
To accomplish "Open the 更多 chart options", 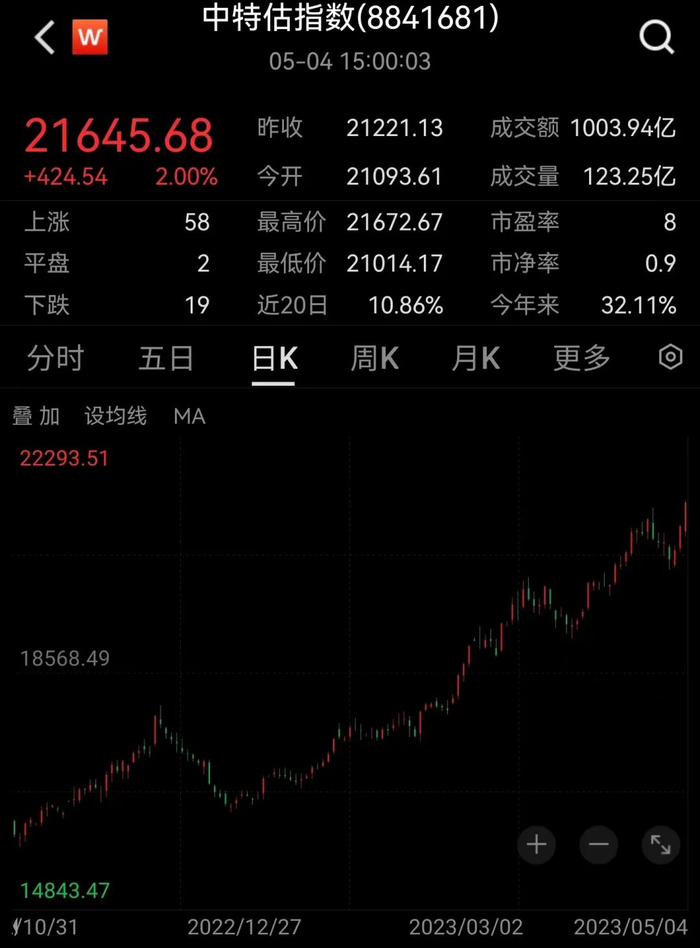I will (581, 358).
